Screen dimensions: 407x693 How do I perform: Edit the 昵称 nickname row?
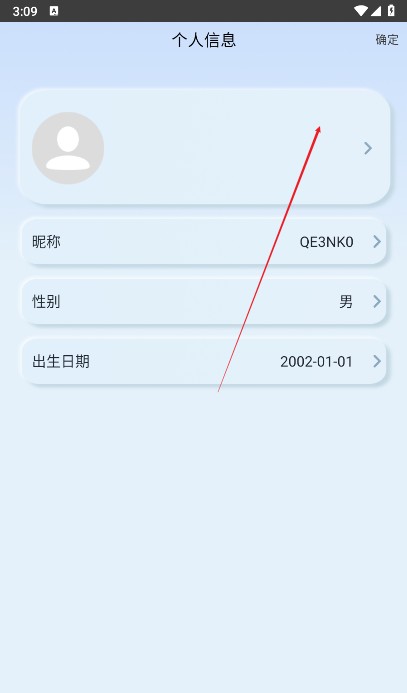[x=204, y=242]
